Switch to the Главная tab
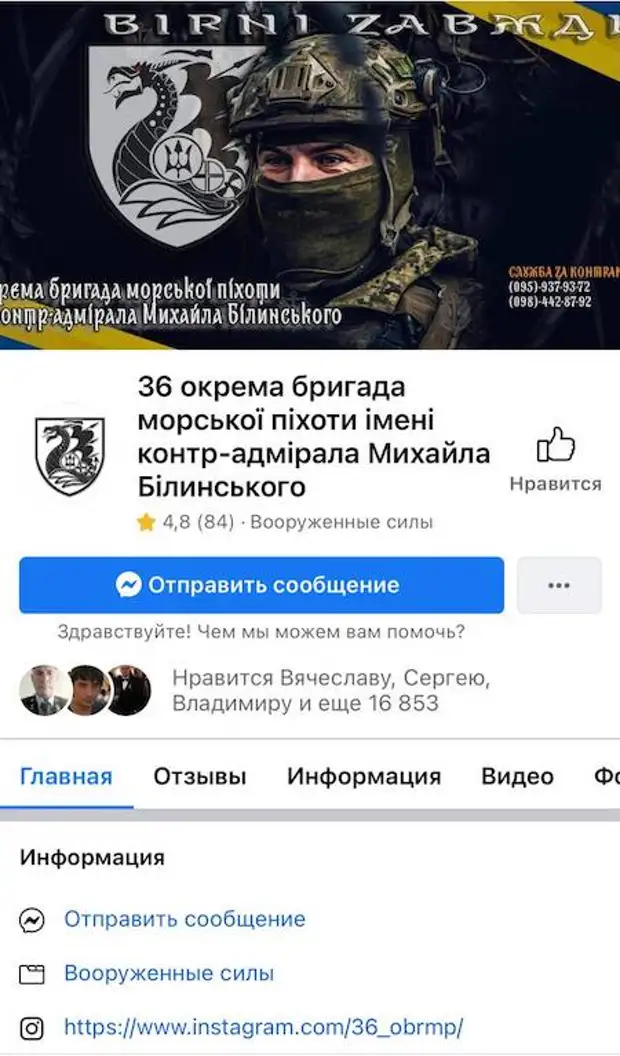 [x=66, y=776]
